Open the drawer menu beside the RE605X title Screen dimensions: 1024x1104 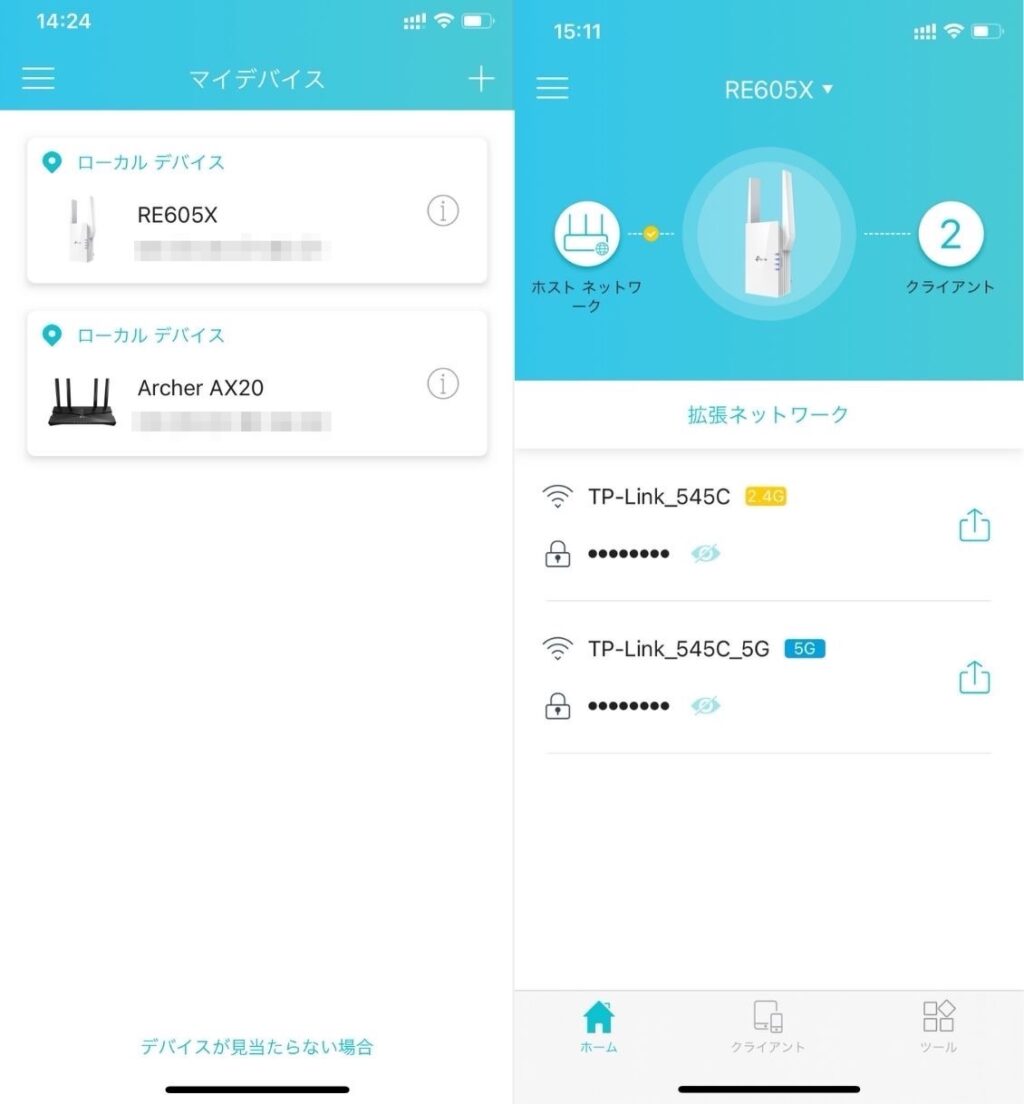tap(552, 89)
